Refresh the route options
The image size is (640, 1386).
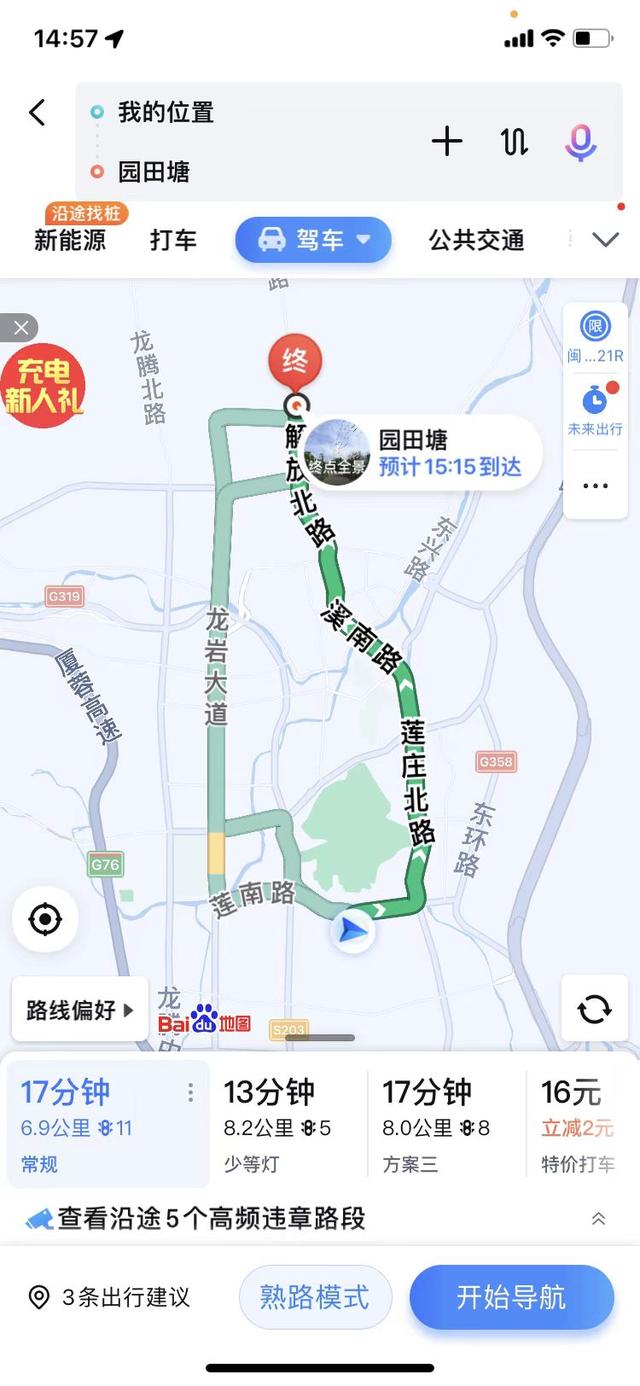tap(595, 1008)
